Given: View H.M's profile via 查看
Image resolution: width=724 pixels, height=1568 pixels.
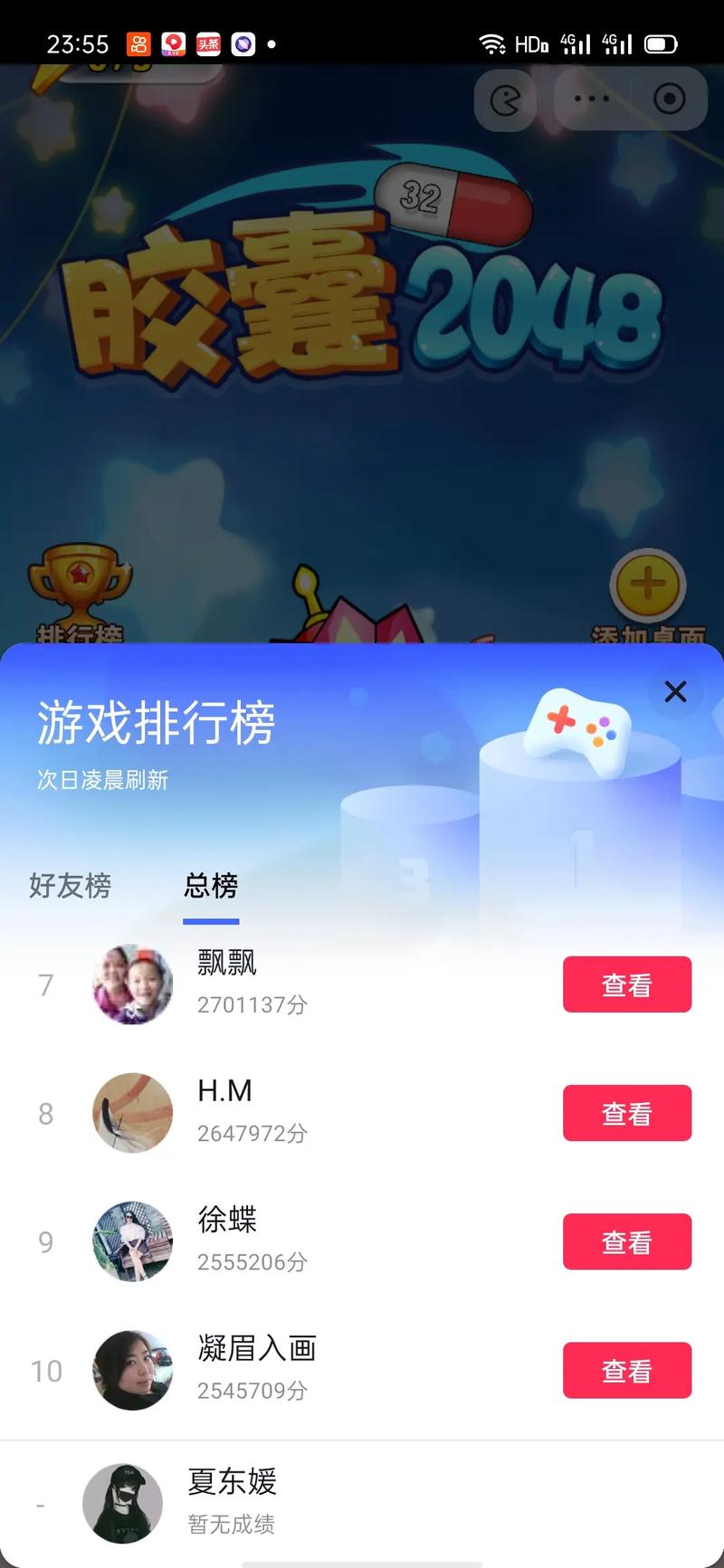Looking at the screenshot, I should click(x=626, y=1113).
